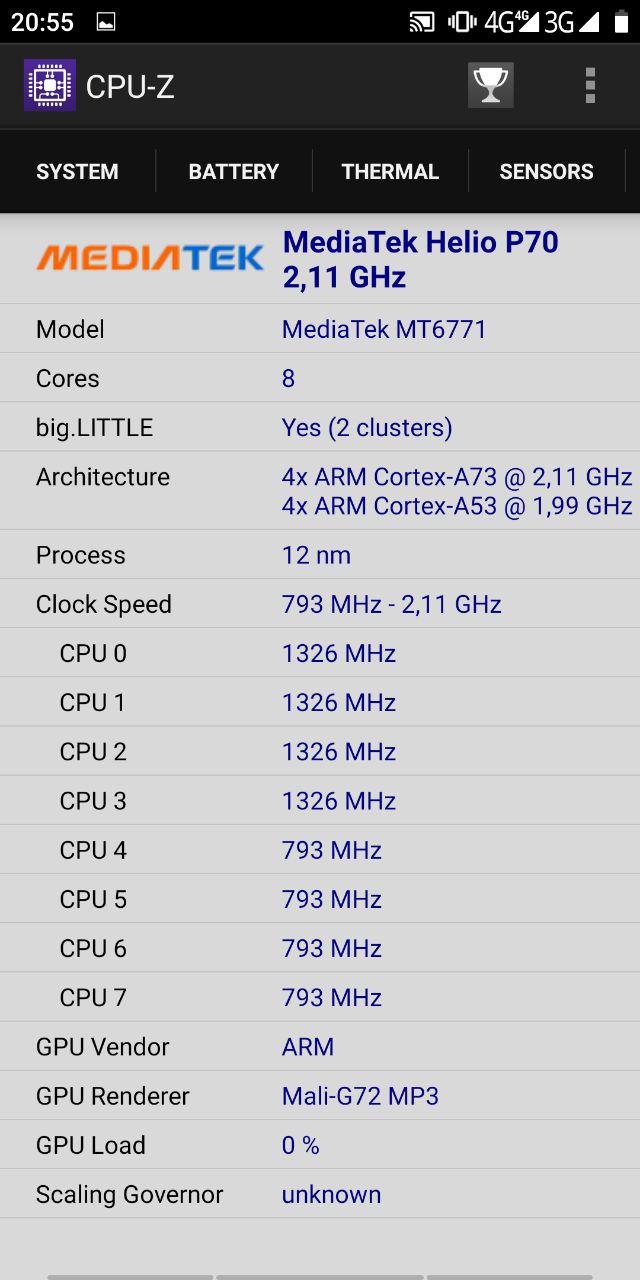Open the trophy validation icon
The height and width of the screenshot is (1280, 640).
click(x=490, y=86)
